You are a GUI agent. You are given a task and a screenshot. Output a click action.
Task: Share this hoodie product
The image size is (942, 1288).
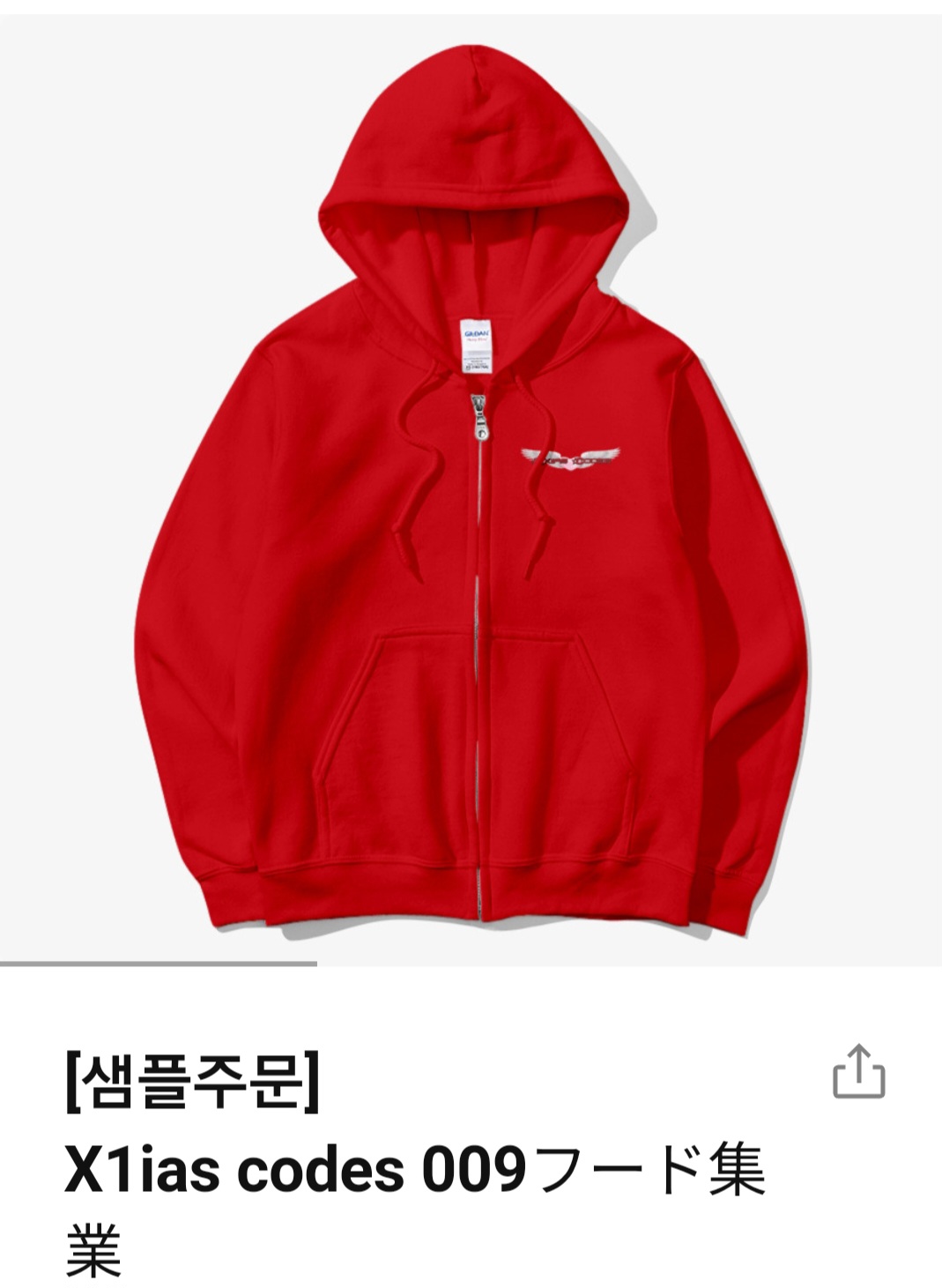click(858, 1072)
